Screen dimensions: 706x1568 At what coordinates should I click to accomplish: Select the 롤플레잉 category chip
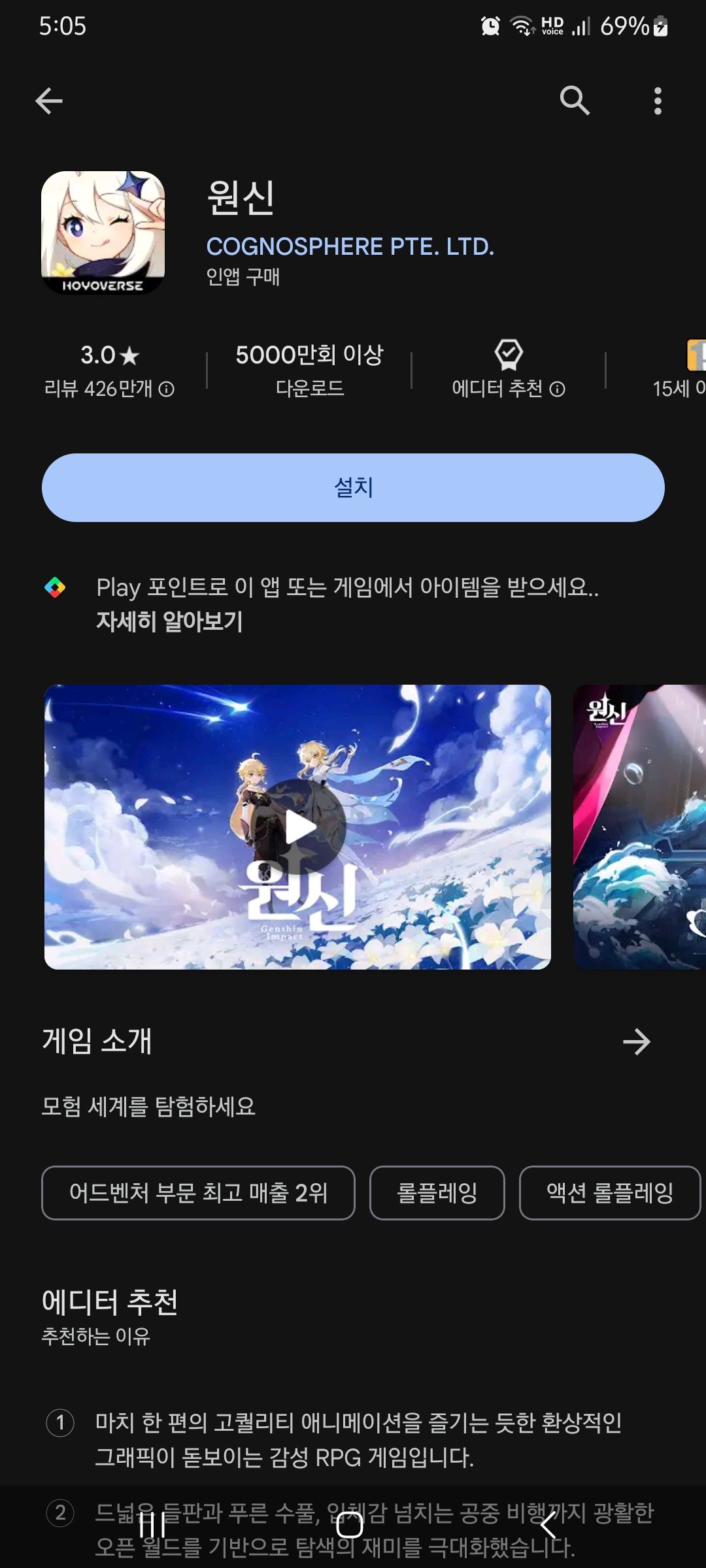(437, 1193)
